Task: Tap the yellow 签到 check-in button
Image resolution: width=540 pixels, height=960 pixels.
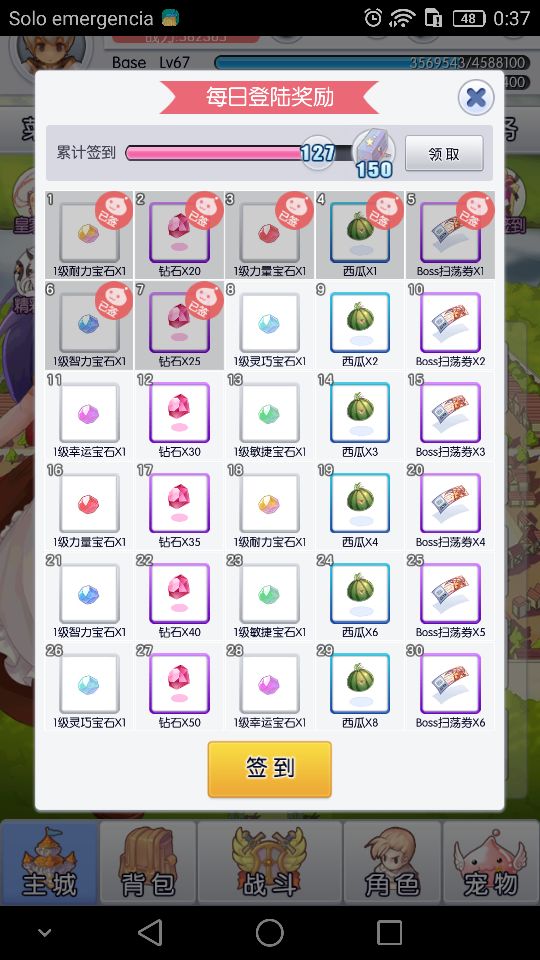Action: pyautogui.click(x=269, y=769)
